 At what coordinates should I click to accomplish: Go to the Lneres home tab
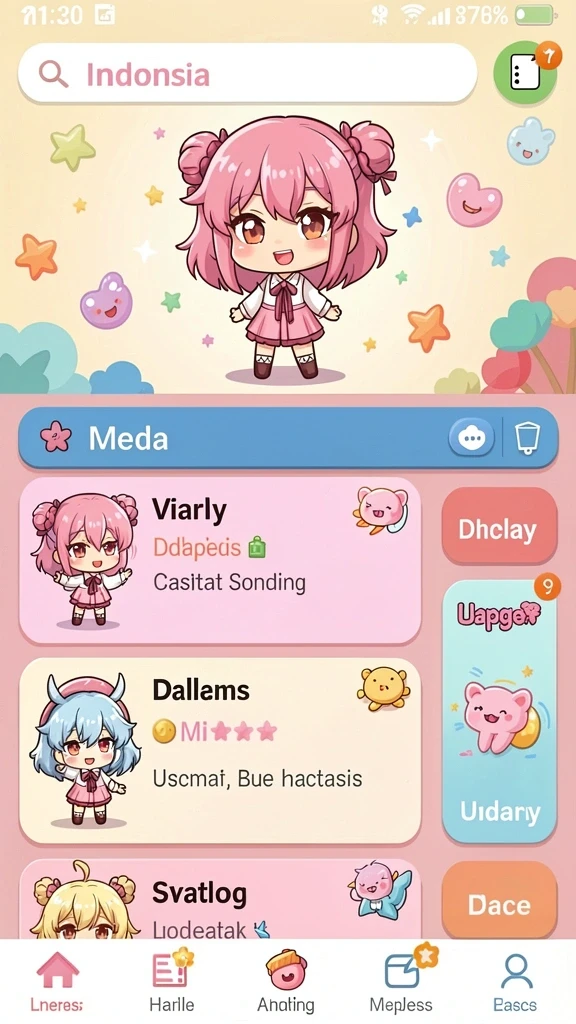(57, 982)
